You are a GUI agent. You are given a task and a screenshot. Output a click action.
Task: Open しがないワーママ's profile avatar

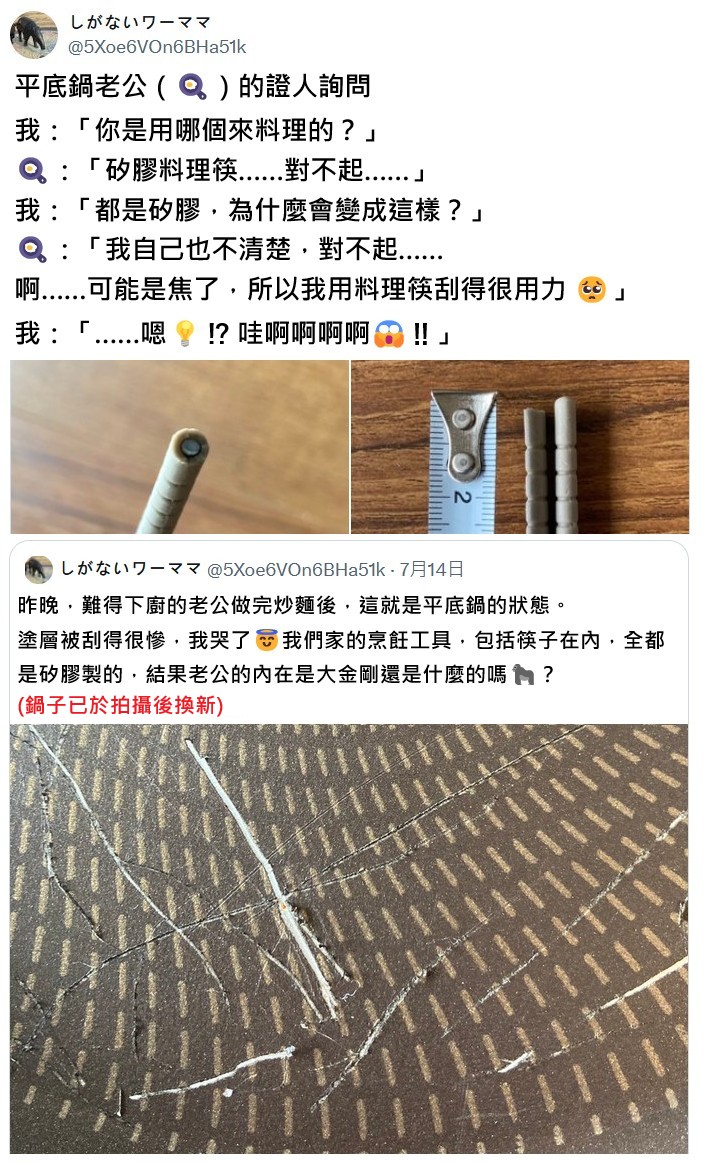click(x=33, y=36)
